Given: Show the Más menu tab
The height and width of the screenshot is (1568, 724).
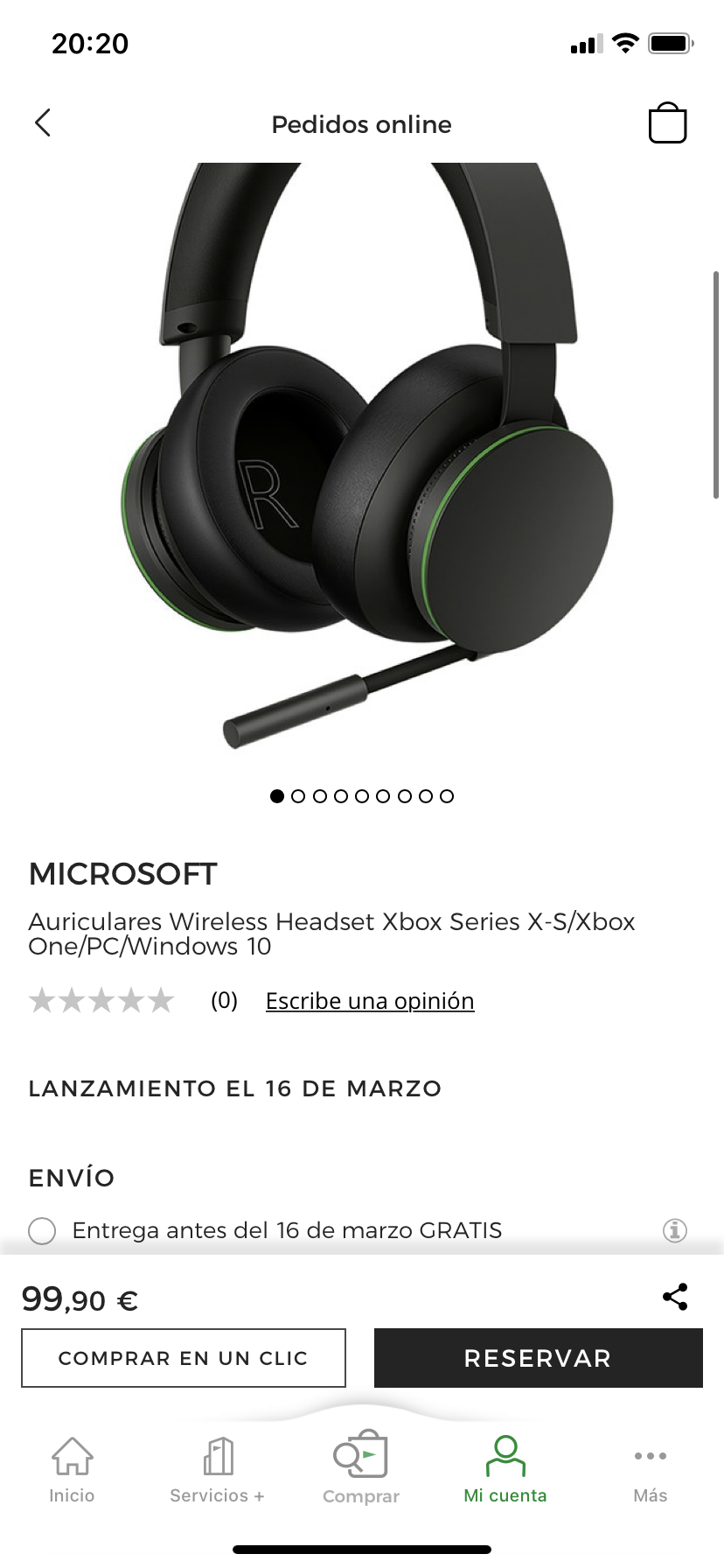Looking at the screenshot, I should pos(651,1470).
